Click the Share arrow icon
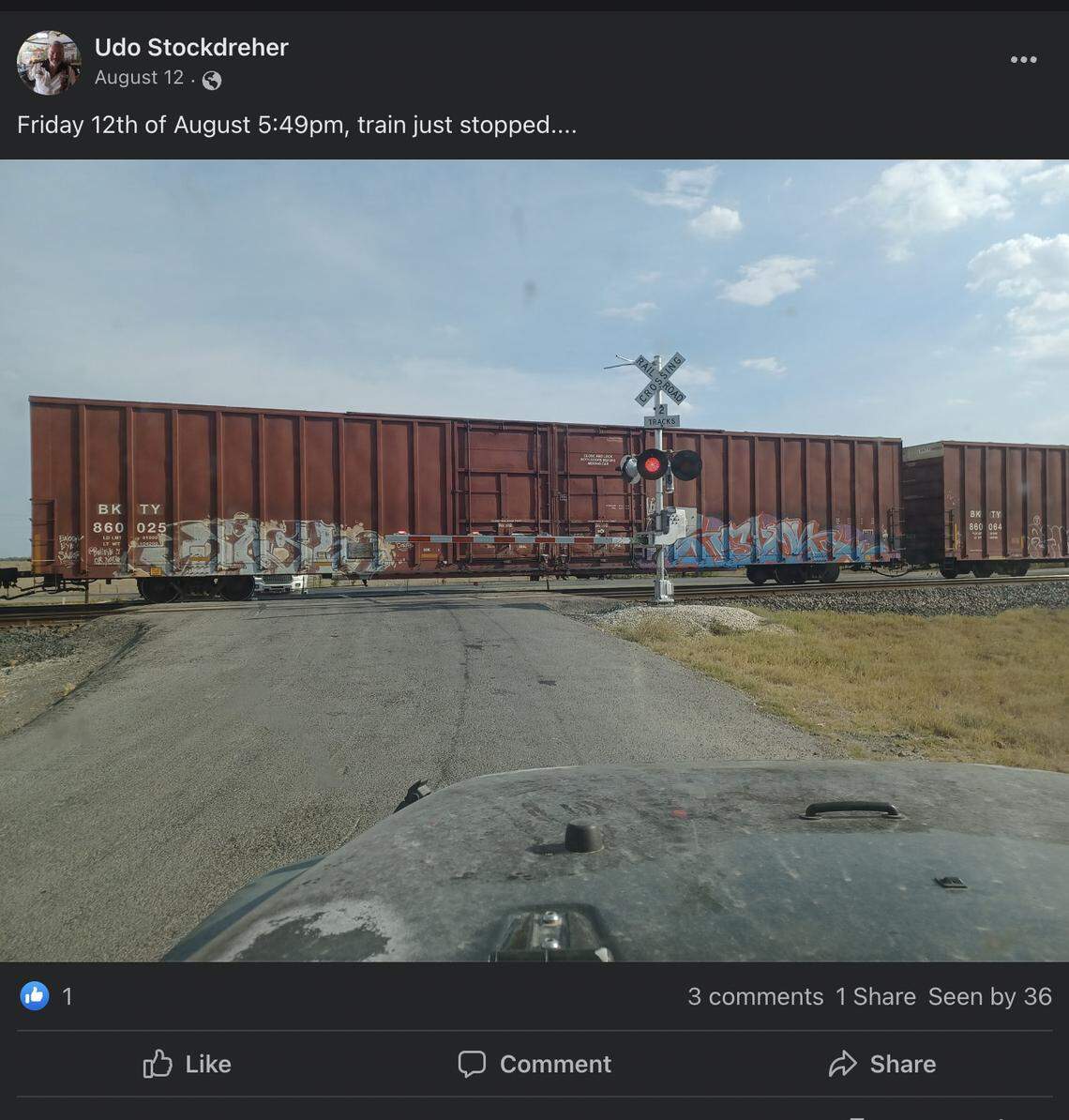Viewport: 1069px width, 1120px height. click(x=845, y=1064)
